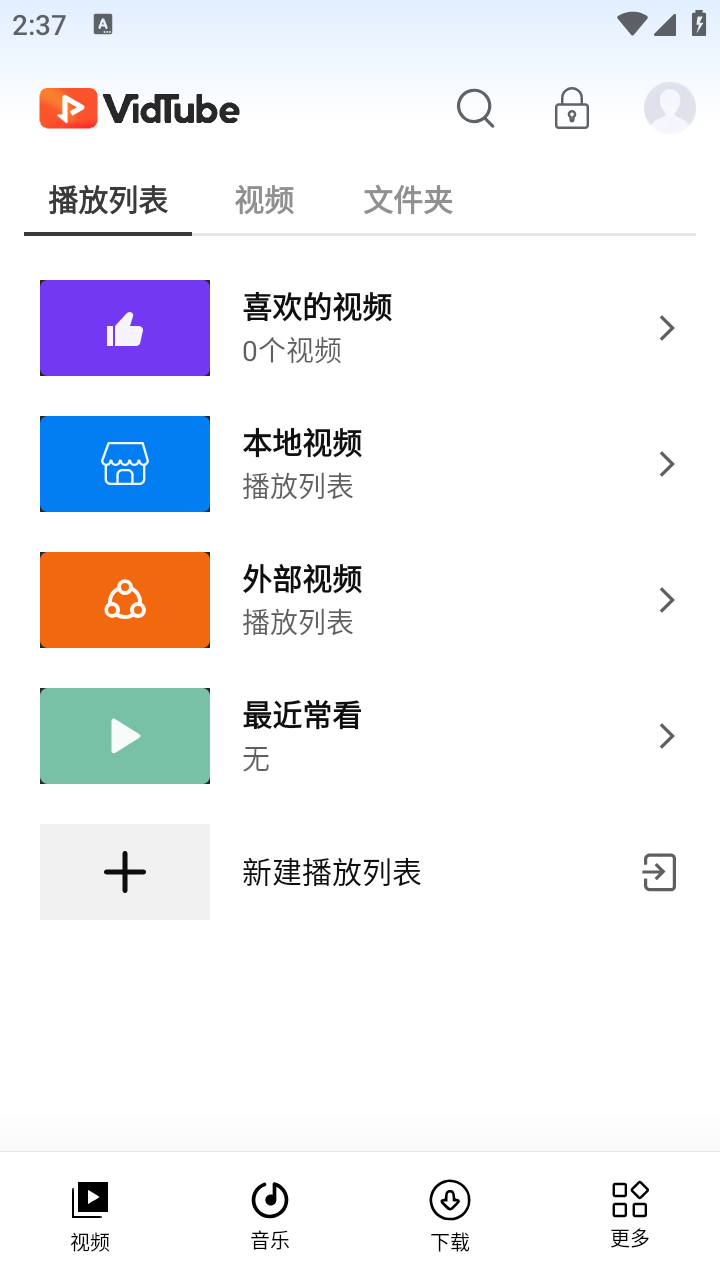Viewport: 720px width, 1280px height.
Task: Tap the play icon on 最近常看
Action: [124, 735]
